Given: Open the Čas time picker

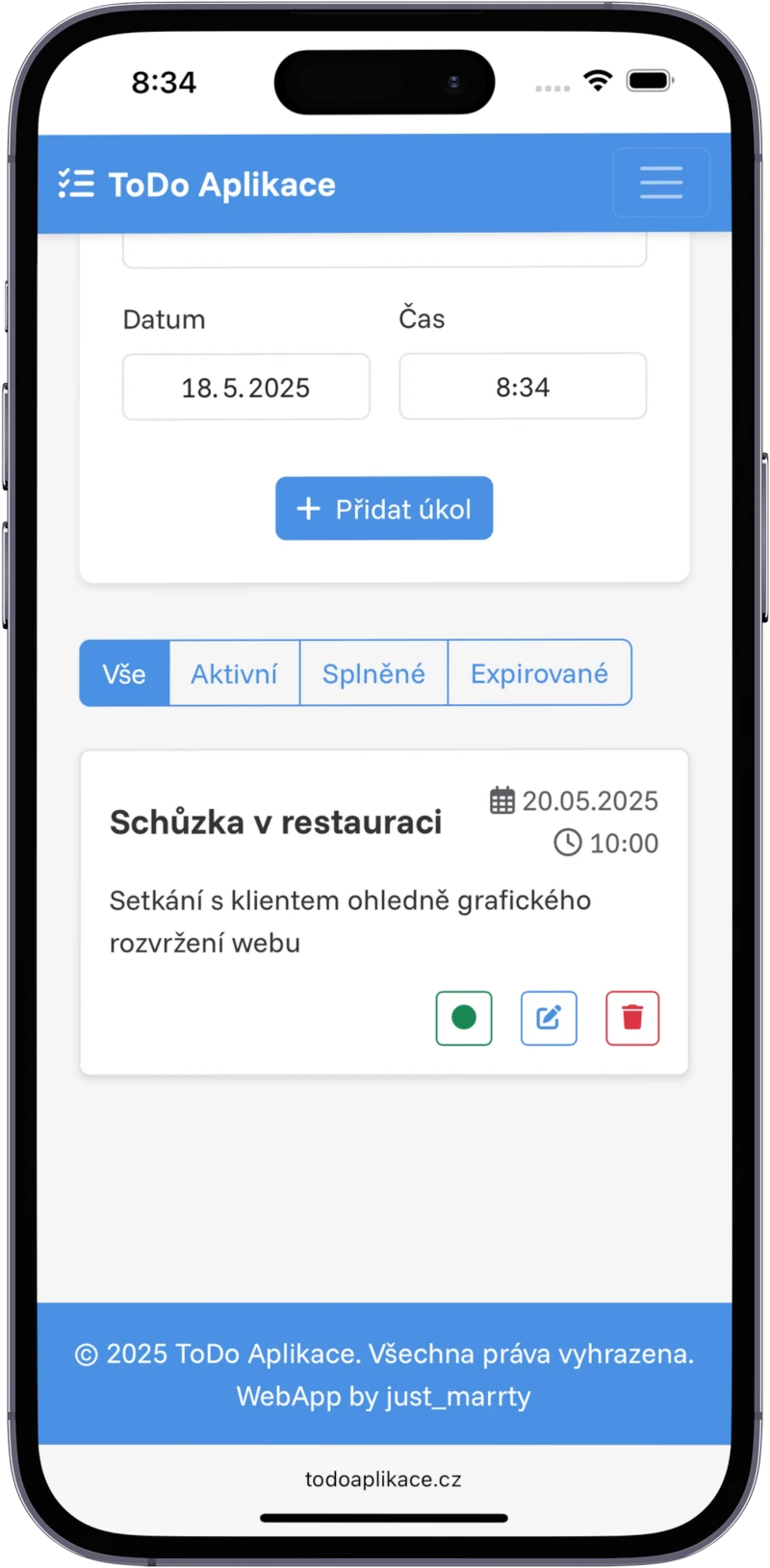Looking at the screenshot, I should click(x=523, y=387).
